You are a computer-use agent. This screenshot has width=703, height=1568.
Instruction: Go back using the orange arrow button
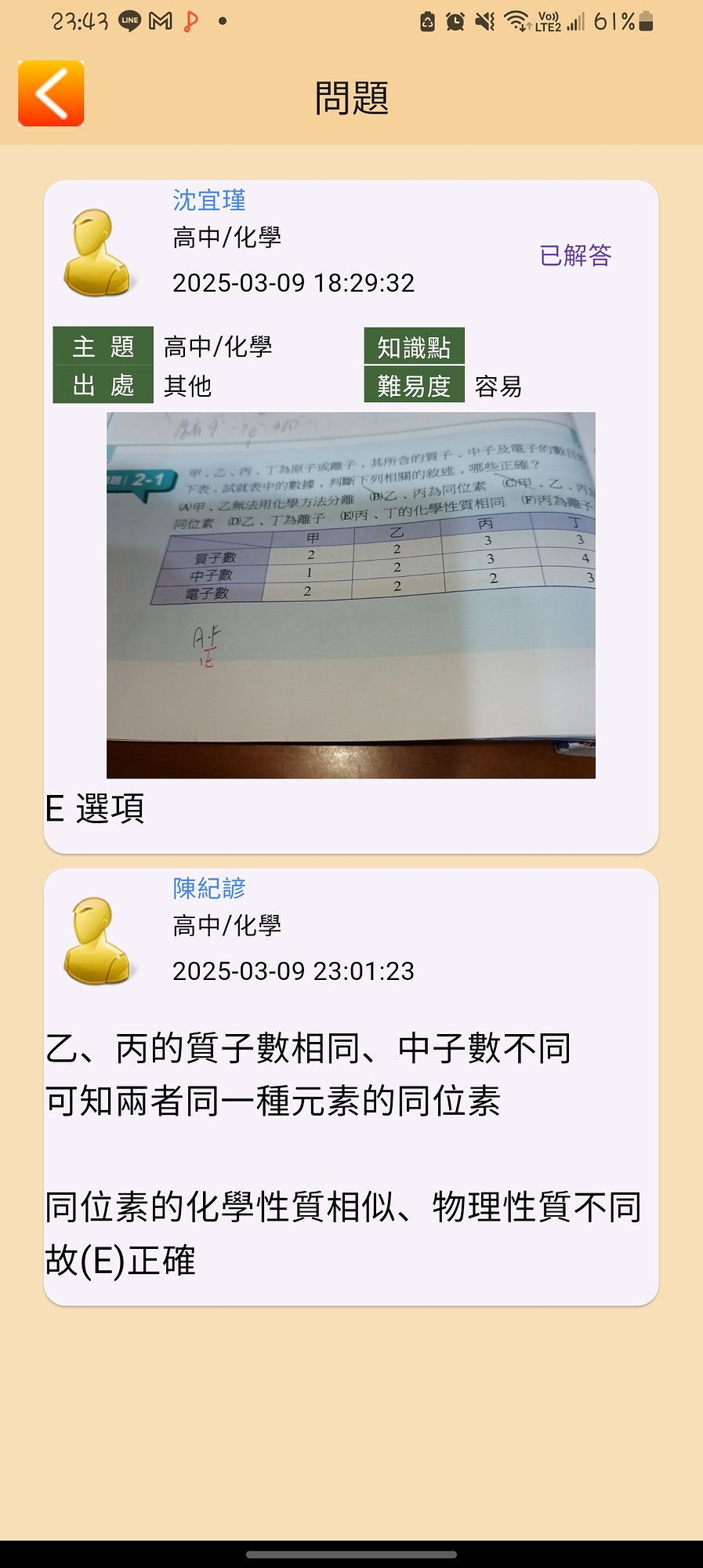click(51, 93)
